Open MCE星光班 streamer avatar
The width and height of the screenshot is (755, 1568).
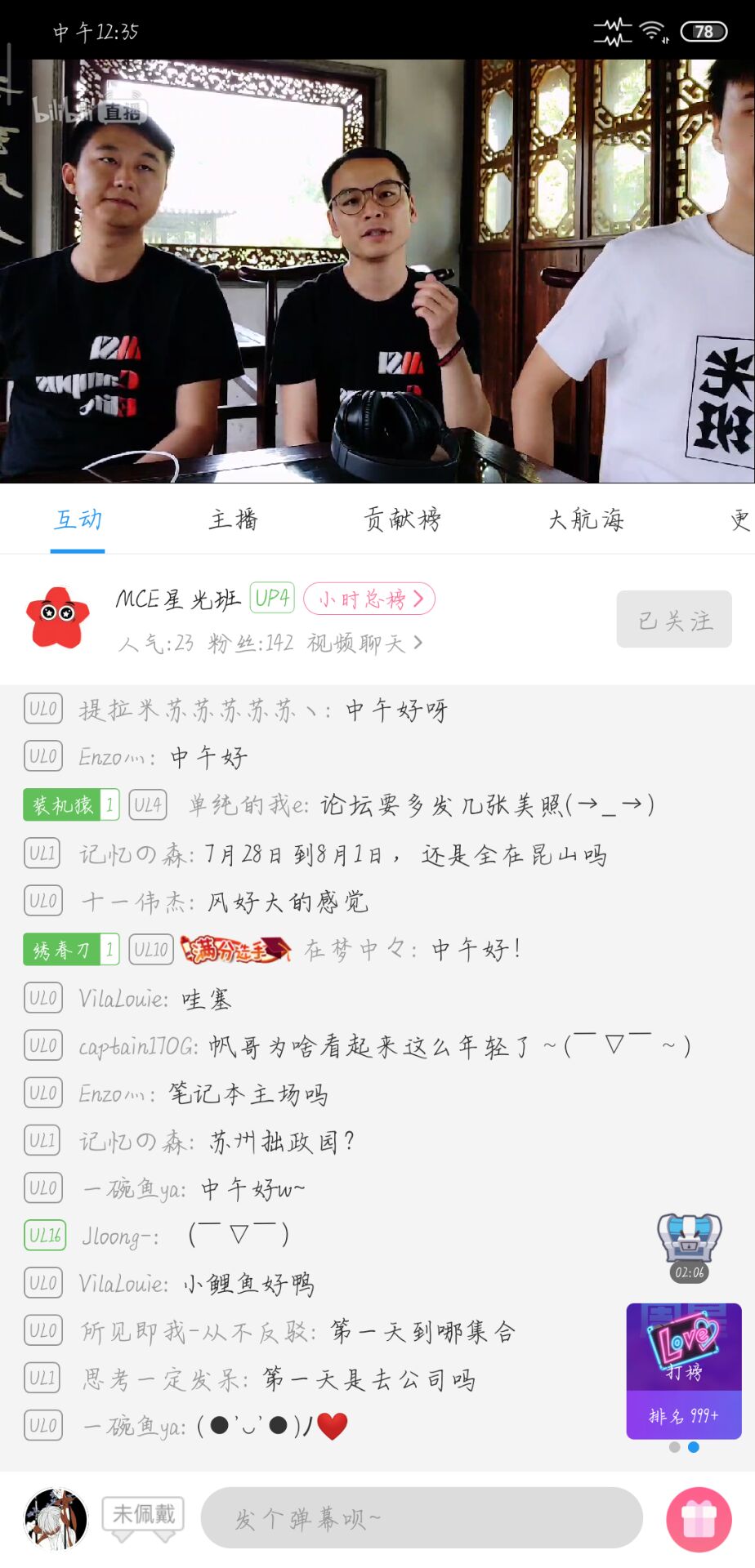click(x=57, y=617)
